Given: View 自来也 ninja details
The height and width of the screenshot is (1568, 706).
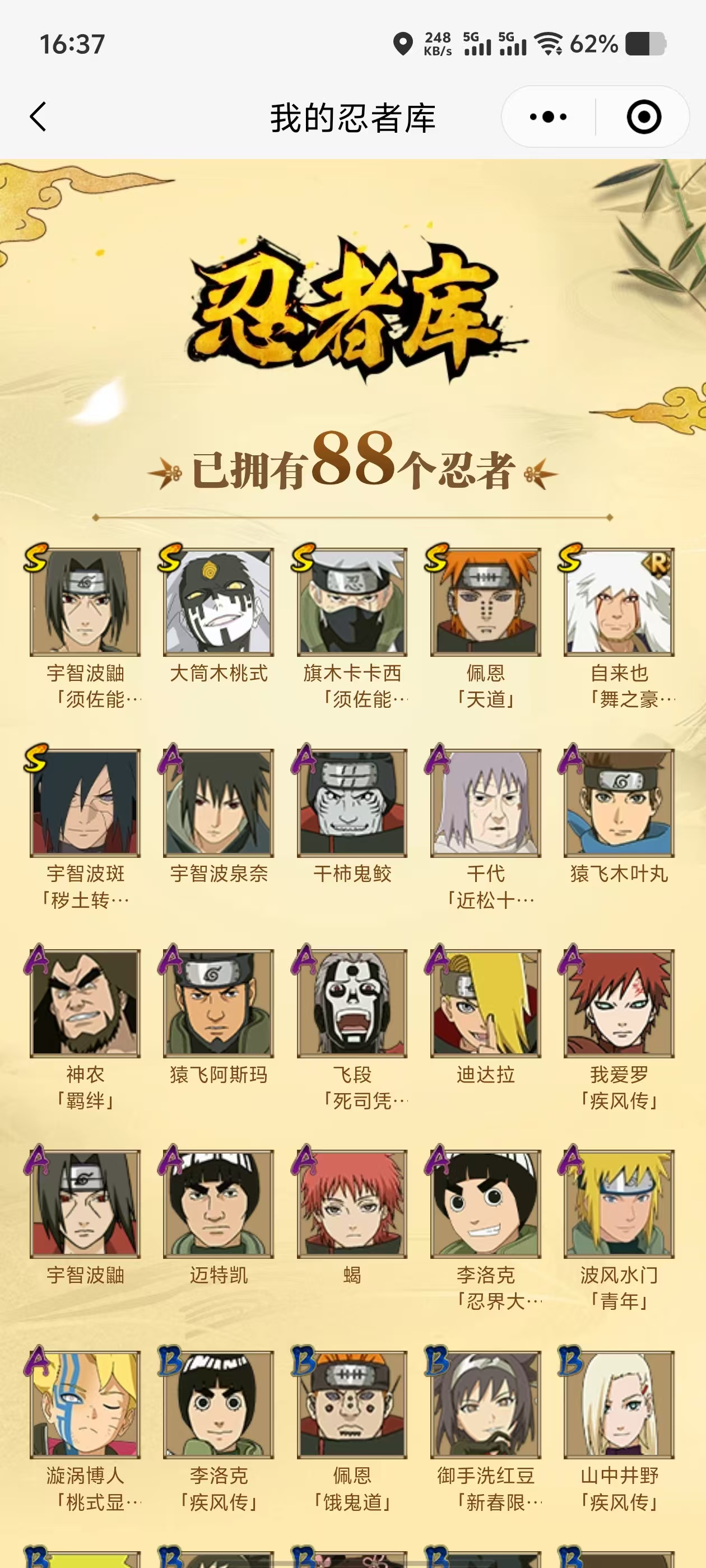Looking at the screenshot, I should [618, 602].
